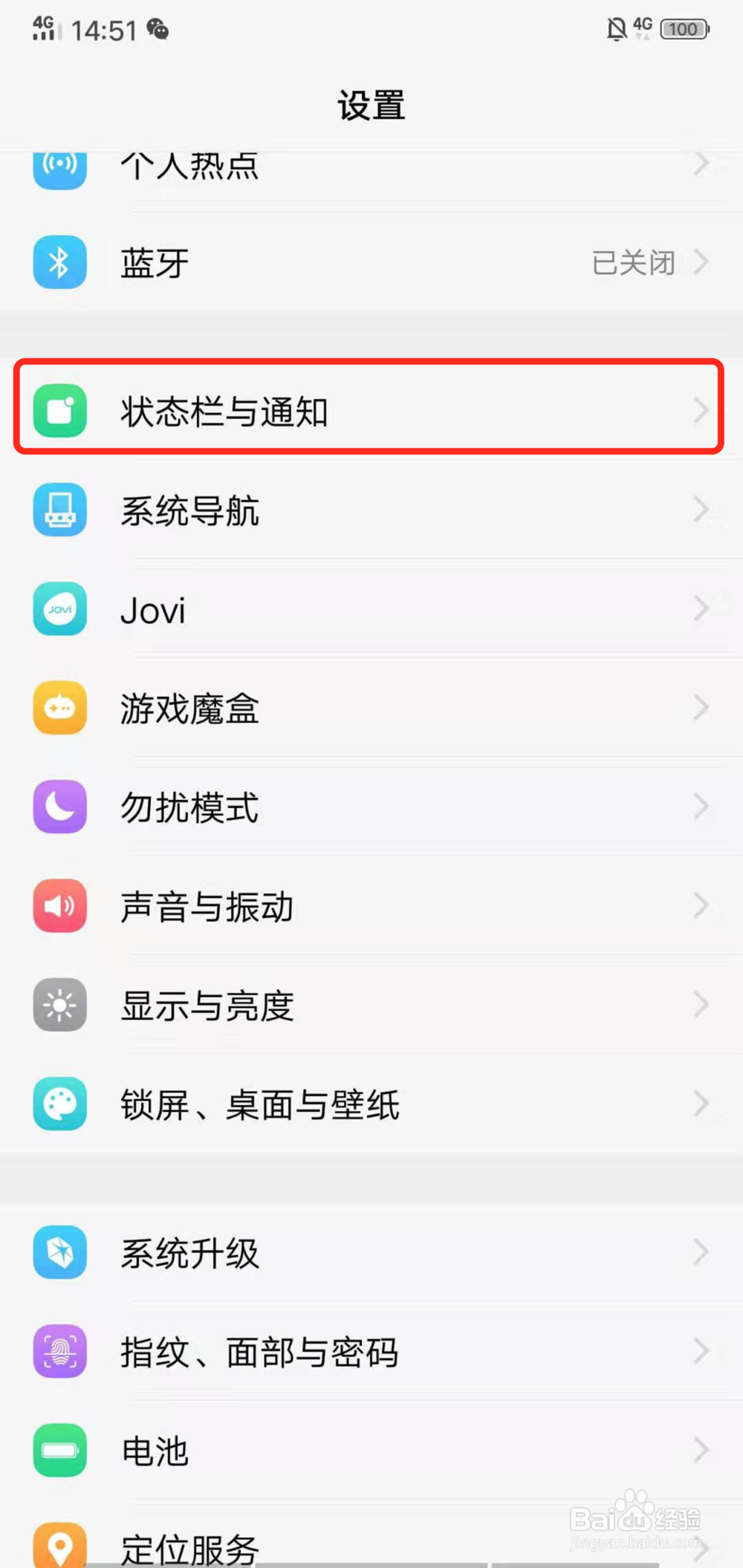Click the Jovi assistant icon
Screen dimensions: 743x1568
point(59,609)
